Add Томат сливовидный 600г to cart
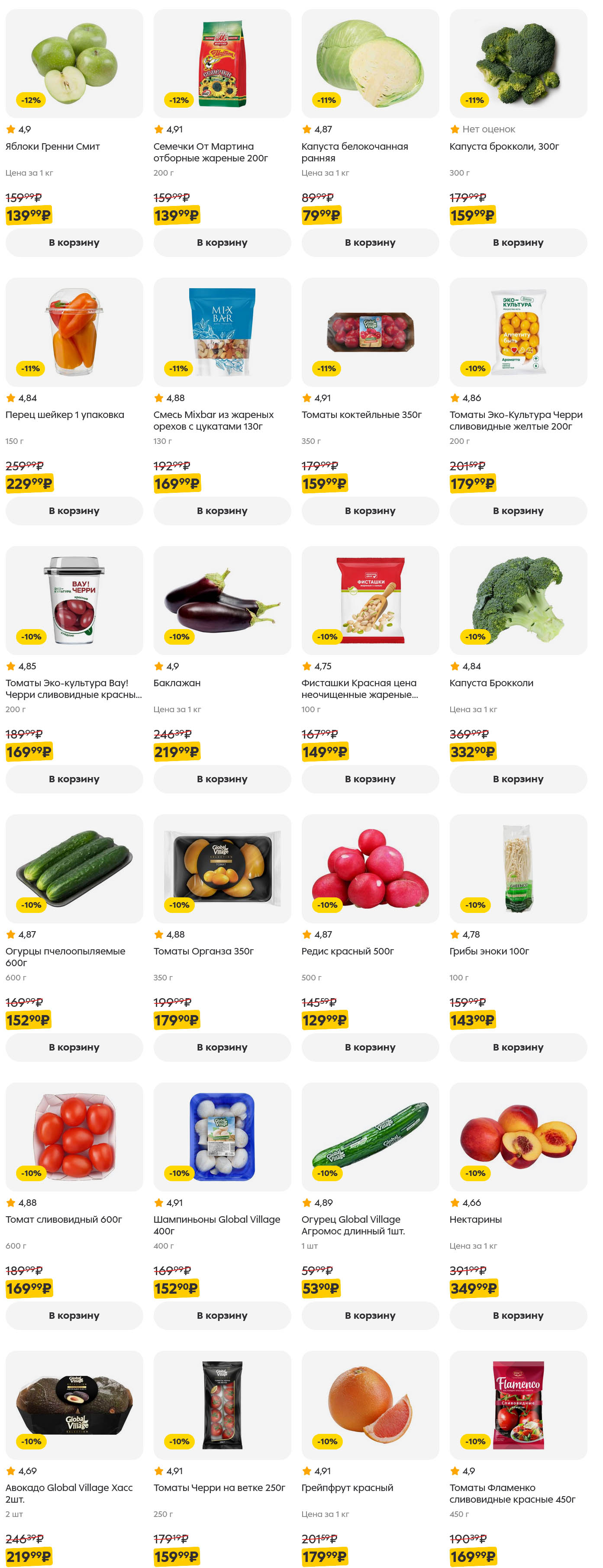 point(74,1316)
